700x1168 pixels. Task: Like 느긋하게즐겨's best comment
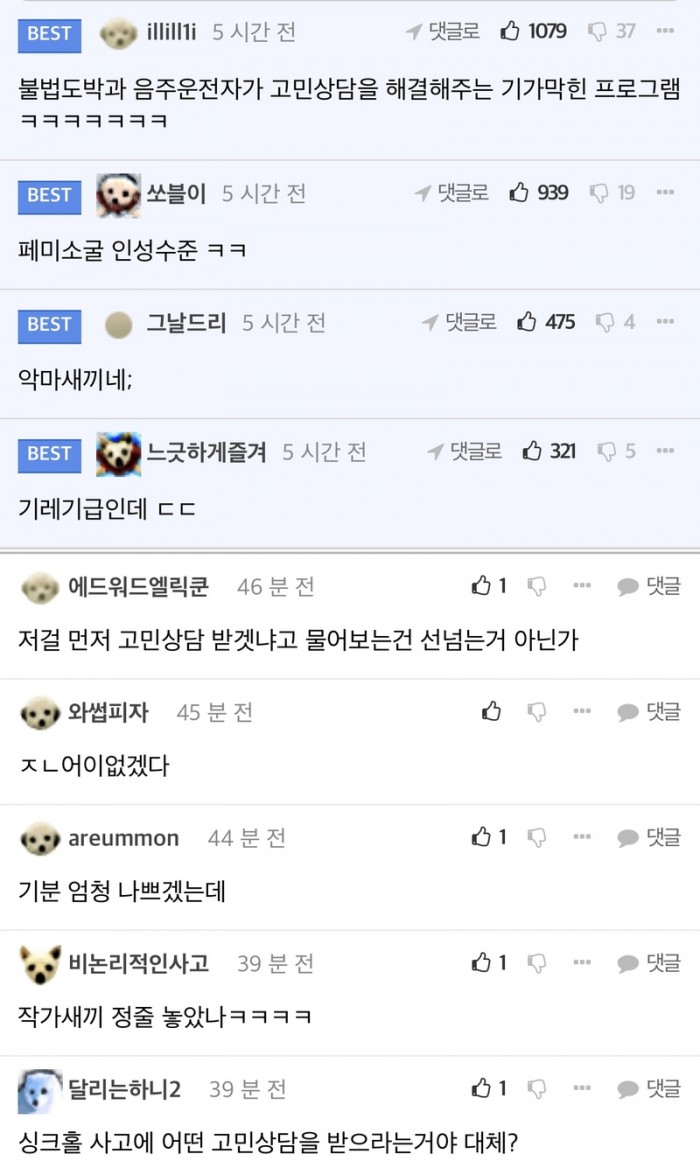point(532,451)
